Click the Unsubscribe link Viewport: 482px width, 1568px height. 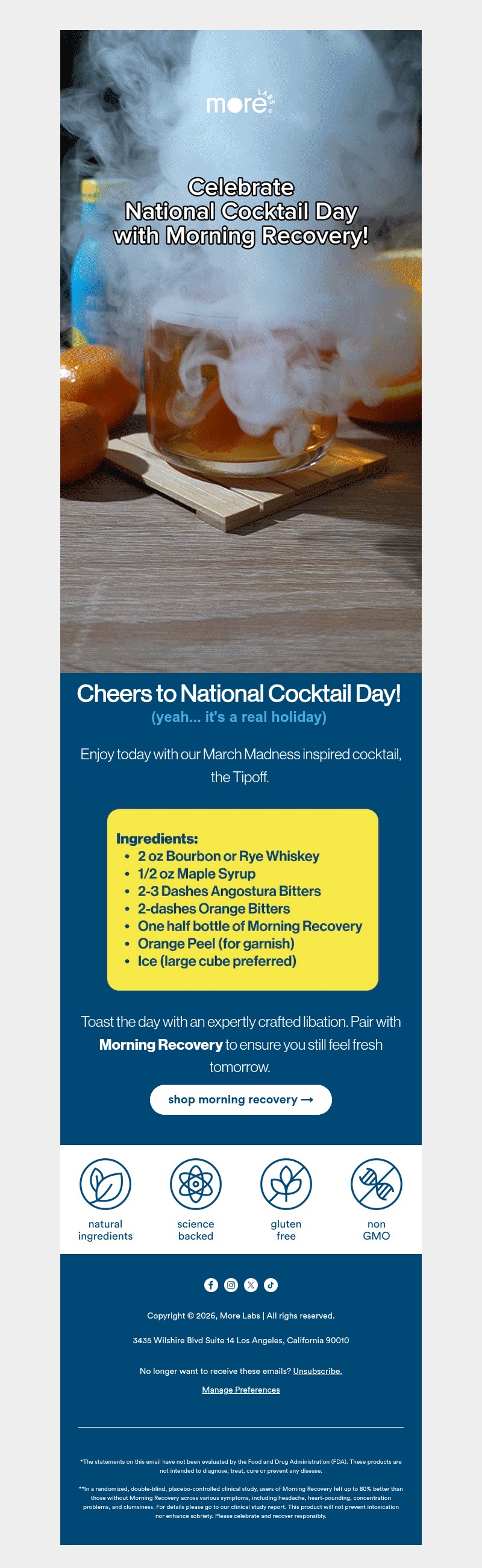tap(317, 1371)
